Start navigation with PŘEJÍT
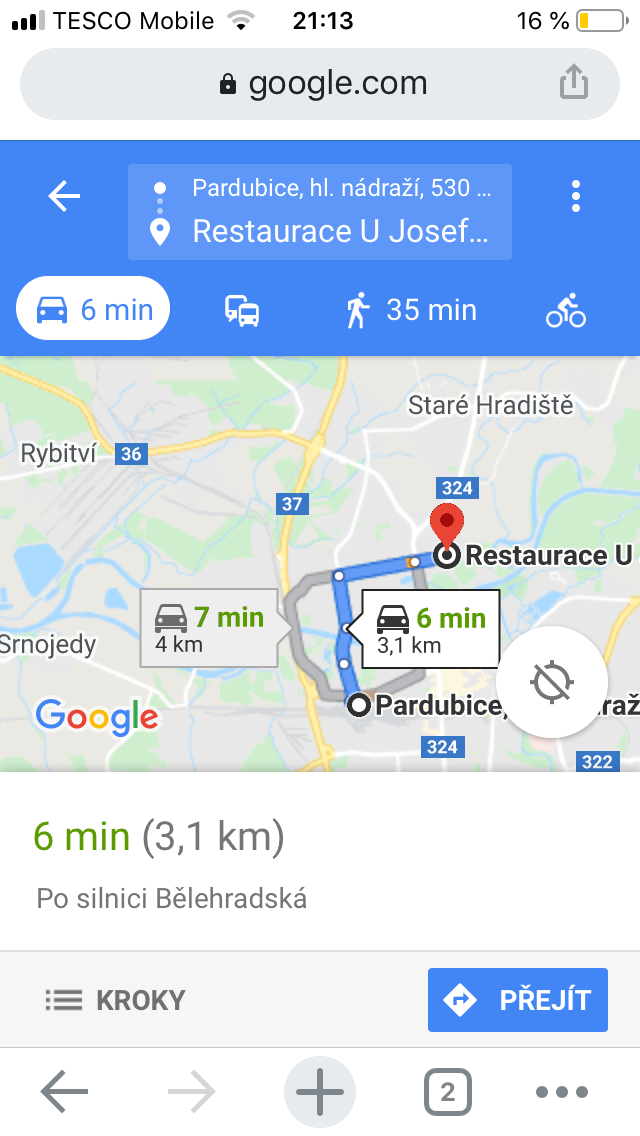The image size is (640, 1136). [x=518, y=1000]
